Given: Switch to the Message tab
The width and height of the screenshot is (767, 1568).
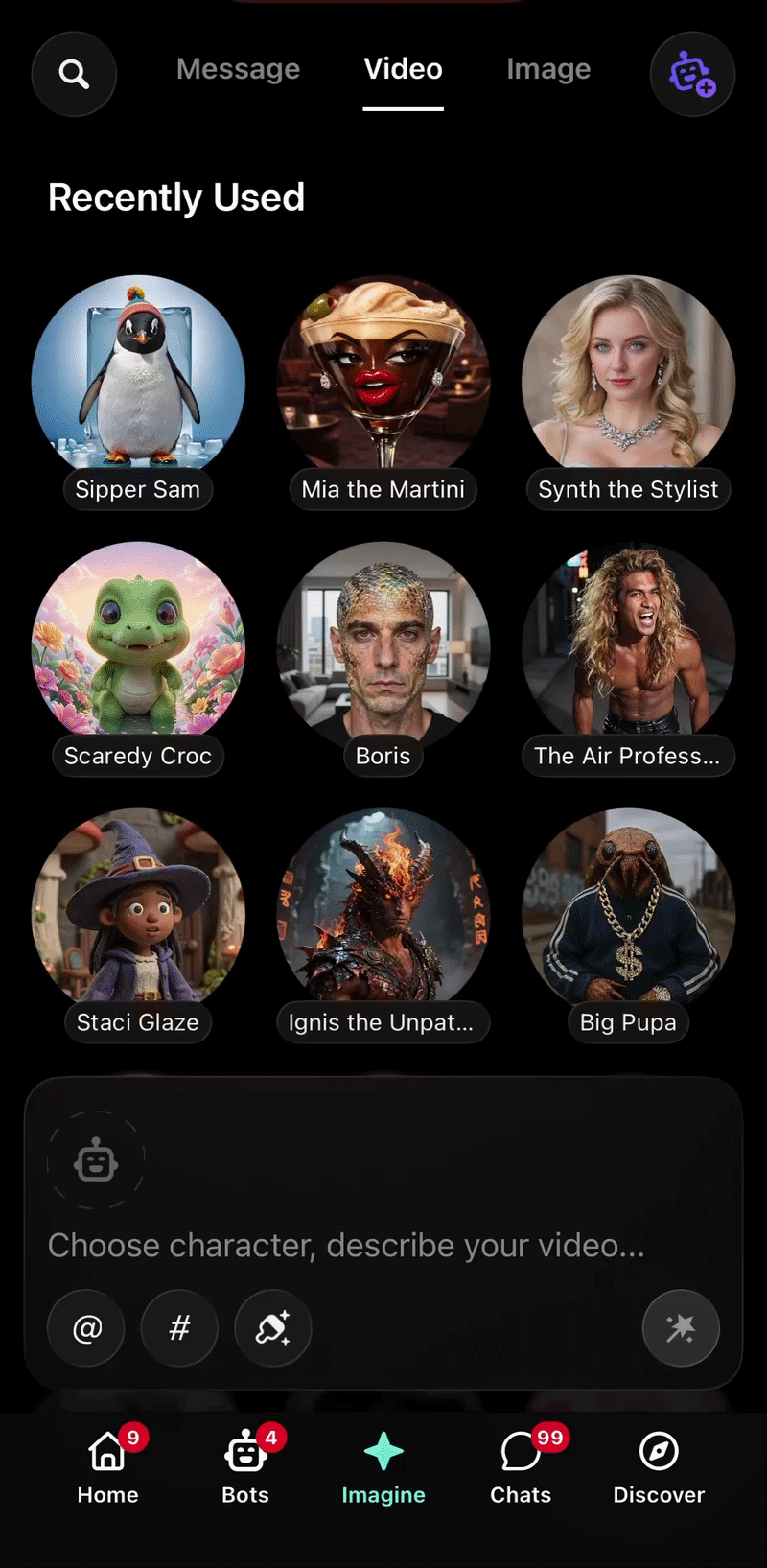Looking at the screenshot, I should click(x=238, y=69).
